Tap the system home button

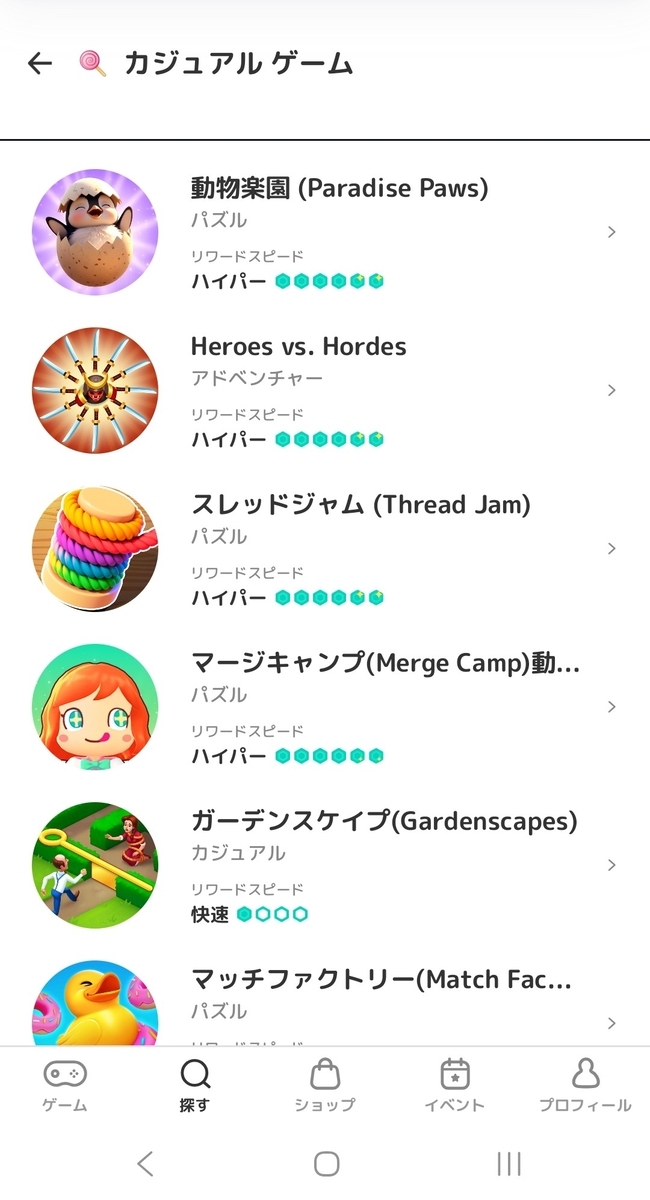pos(326,1163)
